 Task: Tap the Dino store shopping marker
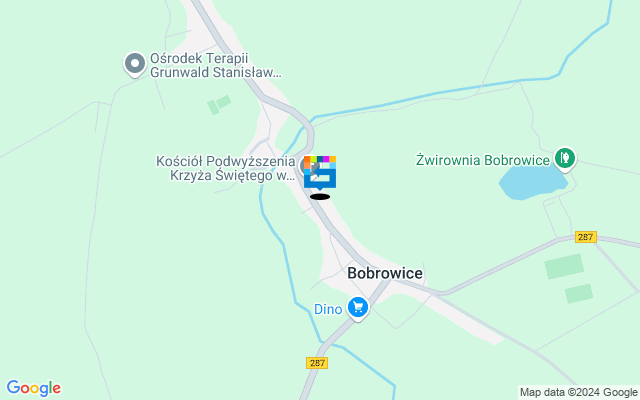(x=358, y=308)
